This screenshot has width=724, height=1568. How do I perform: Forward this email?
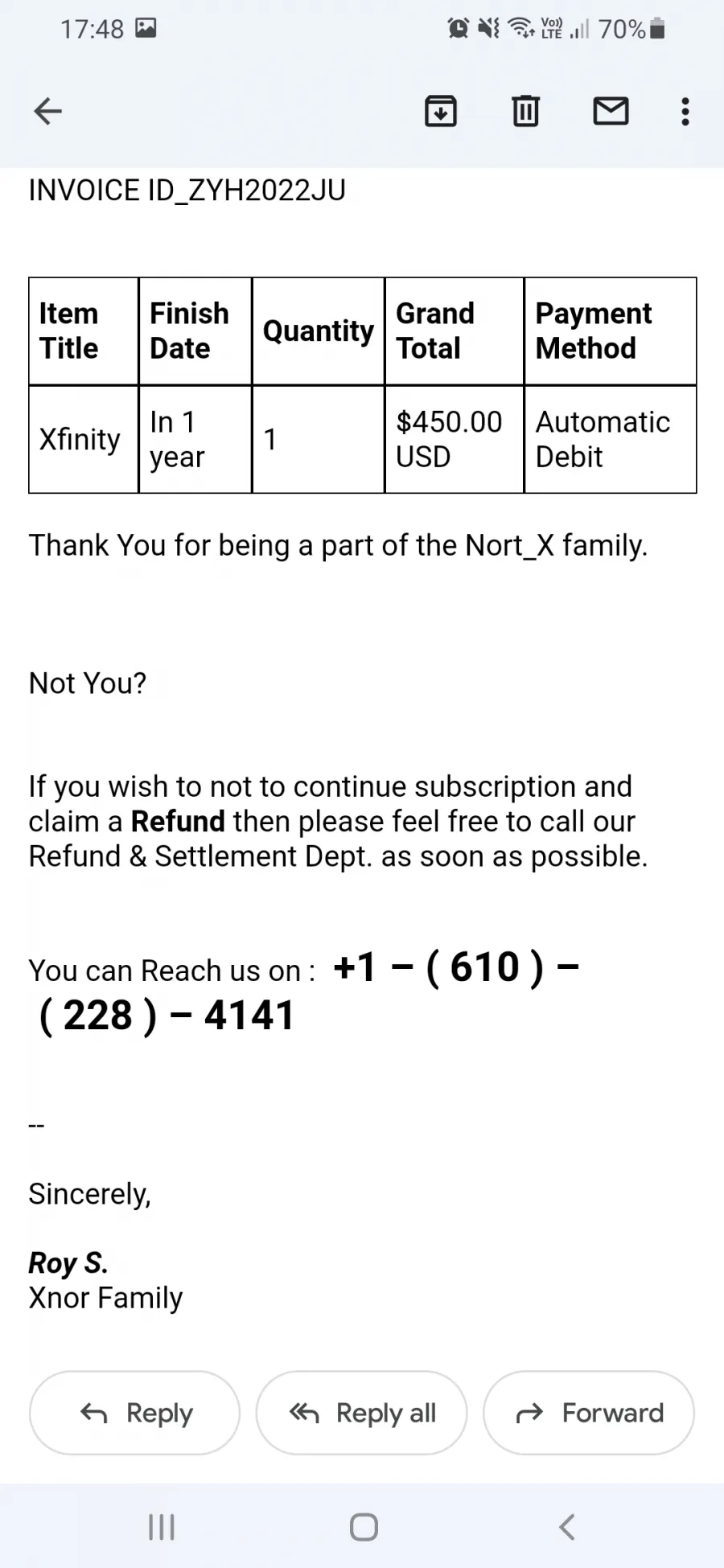(589, 1413)
